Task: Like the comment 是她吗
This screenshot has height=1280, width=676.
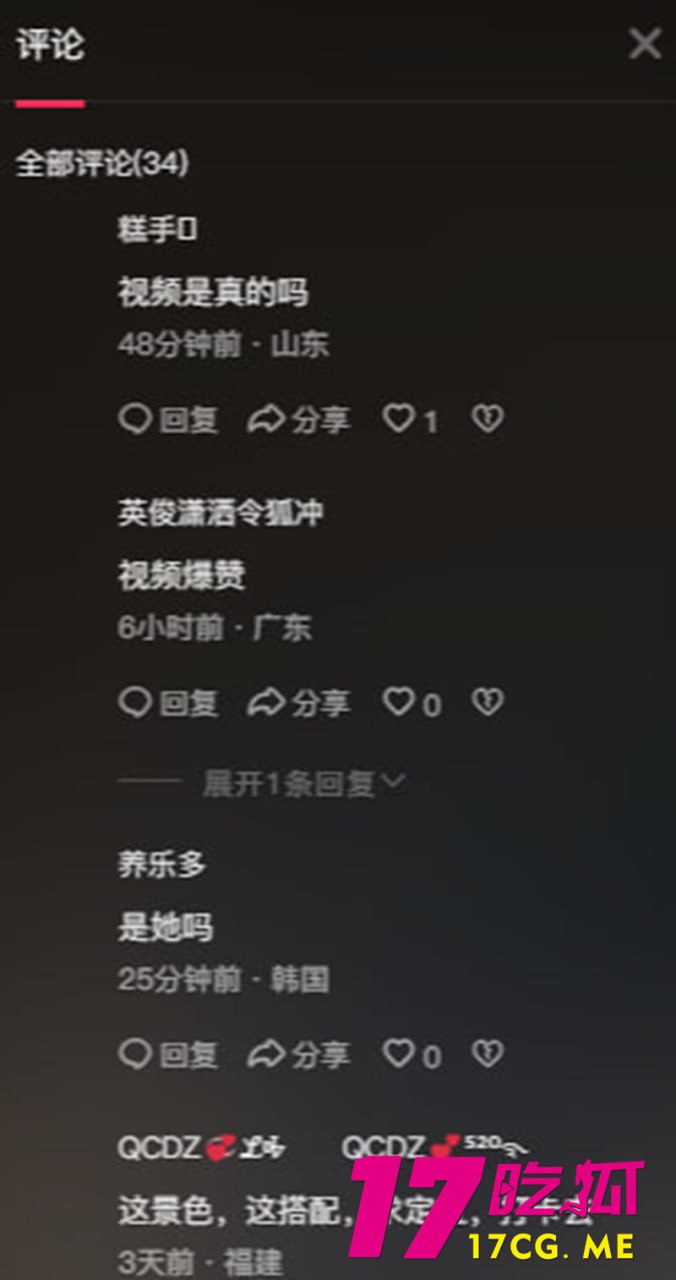Action: pos(399,1053)
